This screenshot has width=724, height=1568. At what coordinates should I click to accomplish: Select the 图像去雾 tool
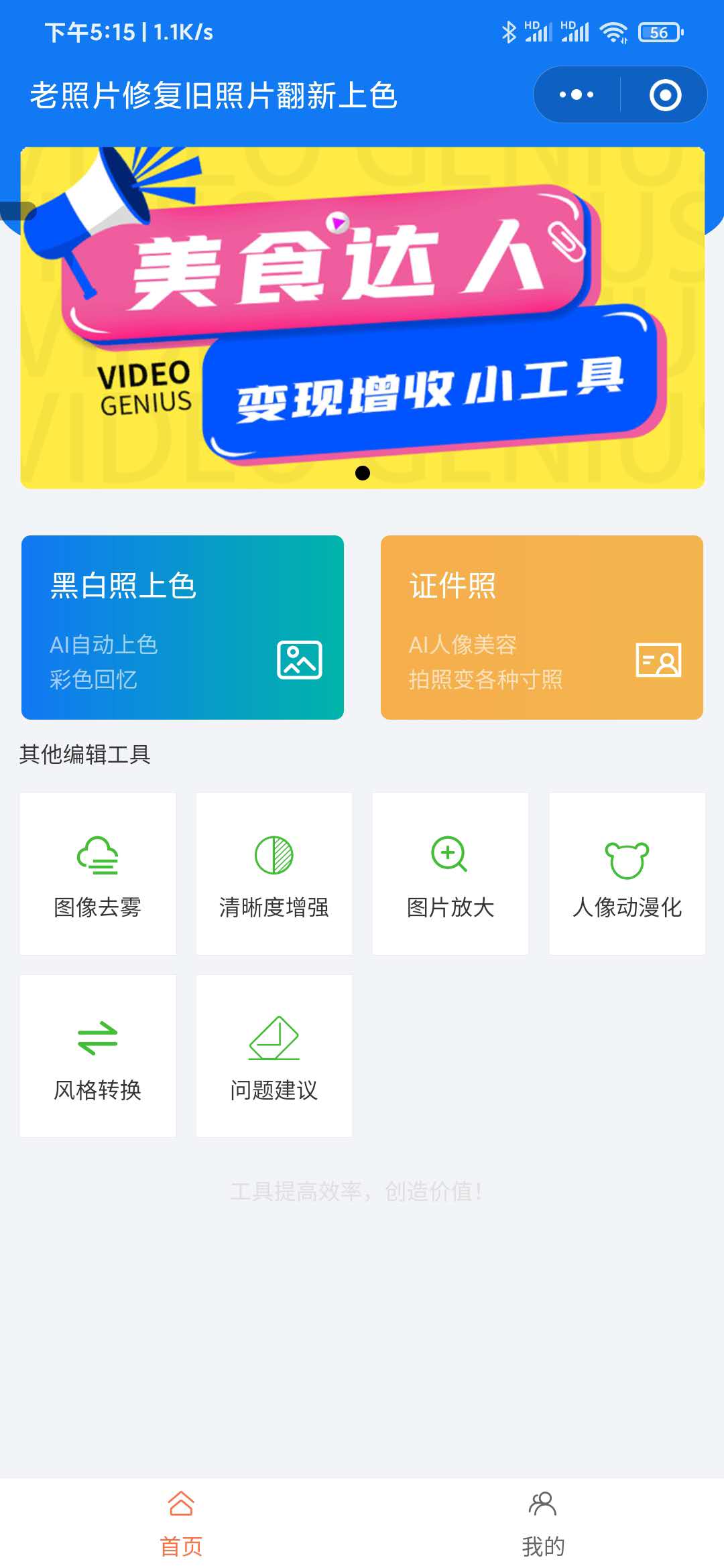[98, 874]
